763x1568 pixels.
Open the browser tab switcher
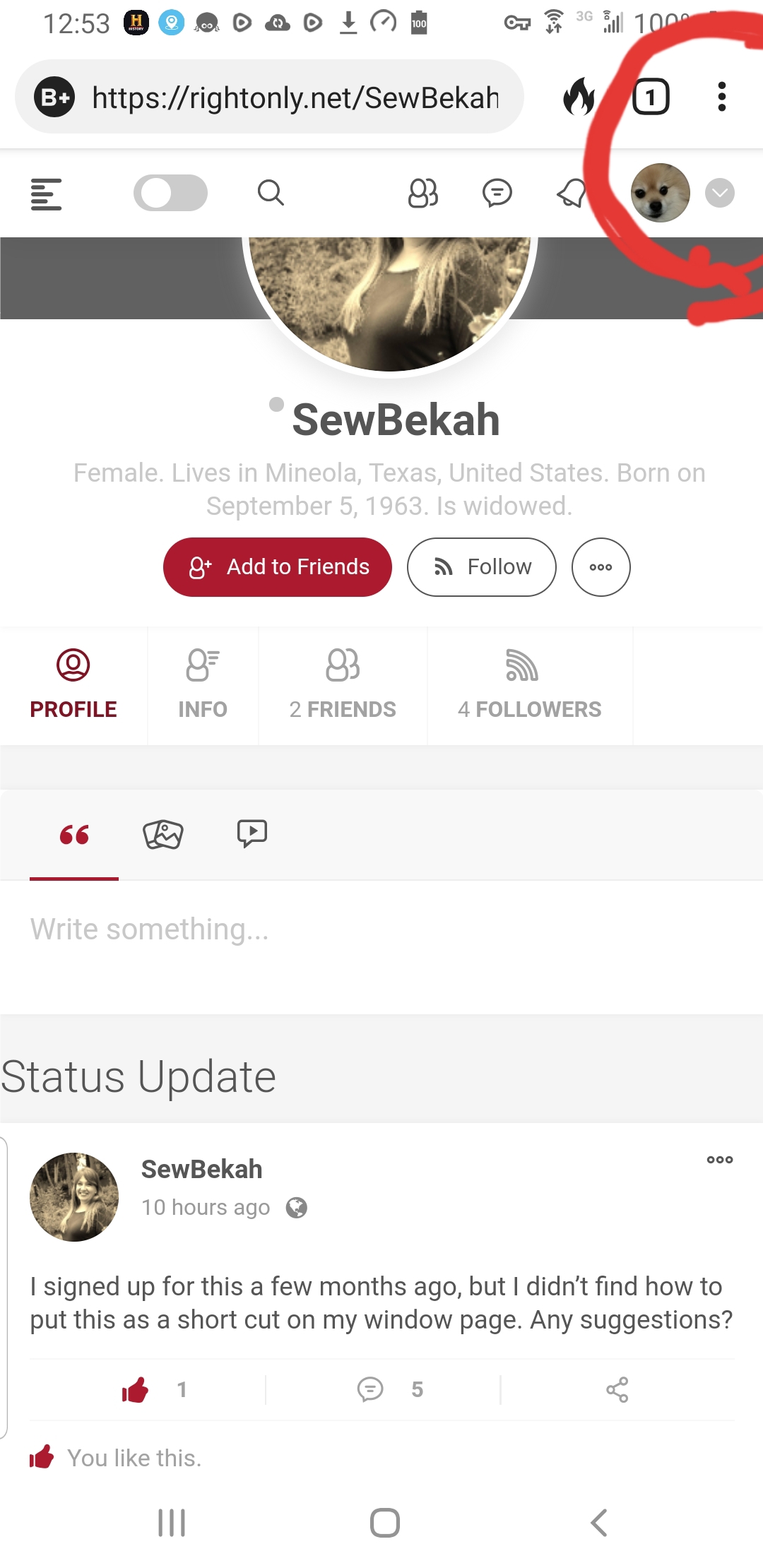(x=650, y=97)
